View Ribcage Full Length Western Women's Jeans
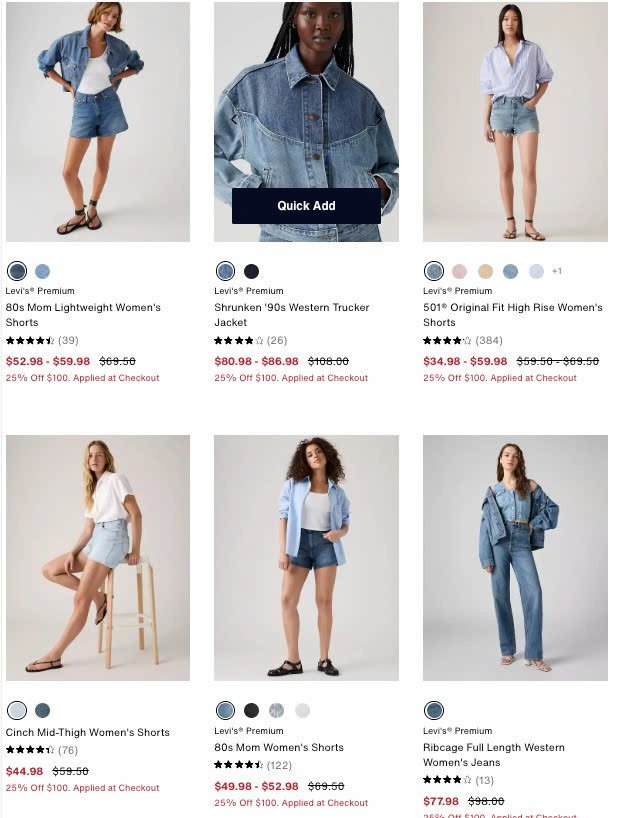Image resolution: width=618 pixels, height=818 pixels. click(494, 754)
